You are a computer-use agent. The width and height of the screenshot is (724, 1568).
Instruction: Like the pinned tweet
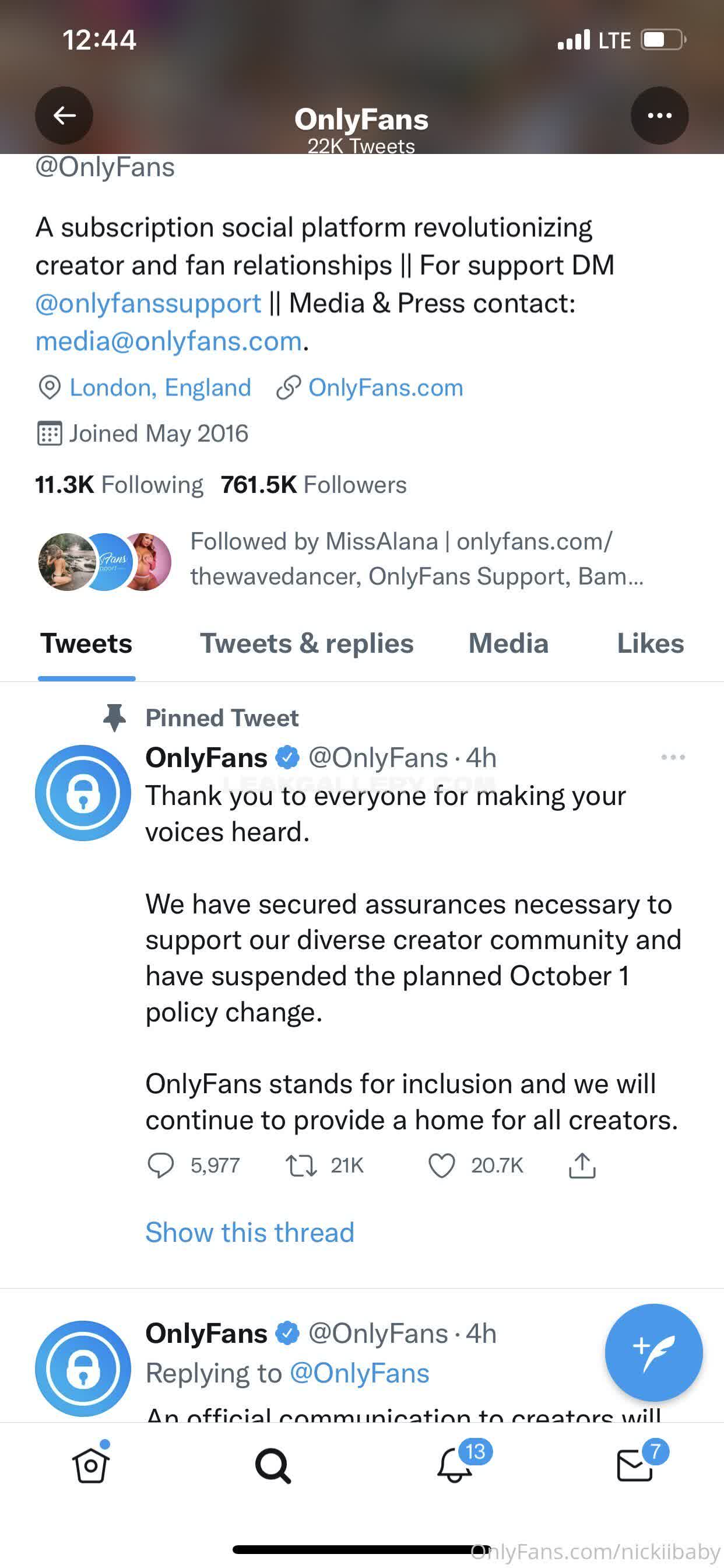pyautogui.click(x=442, y=1165)
